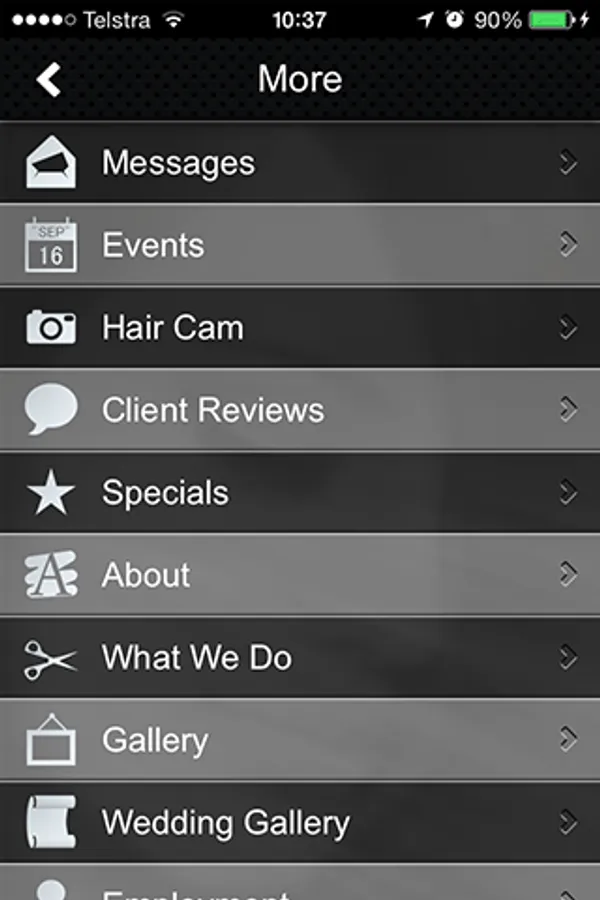
Task: Open the Messages row
Action: [300, 163]
